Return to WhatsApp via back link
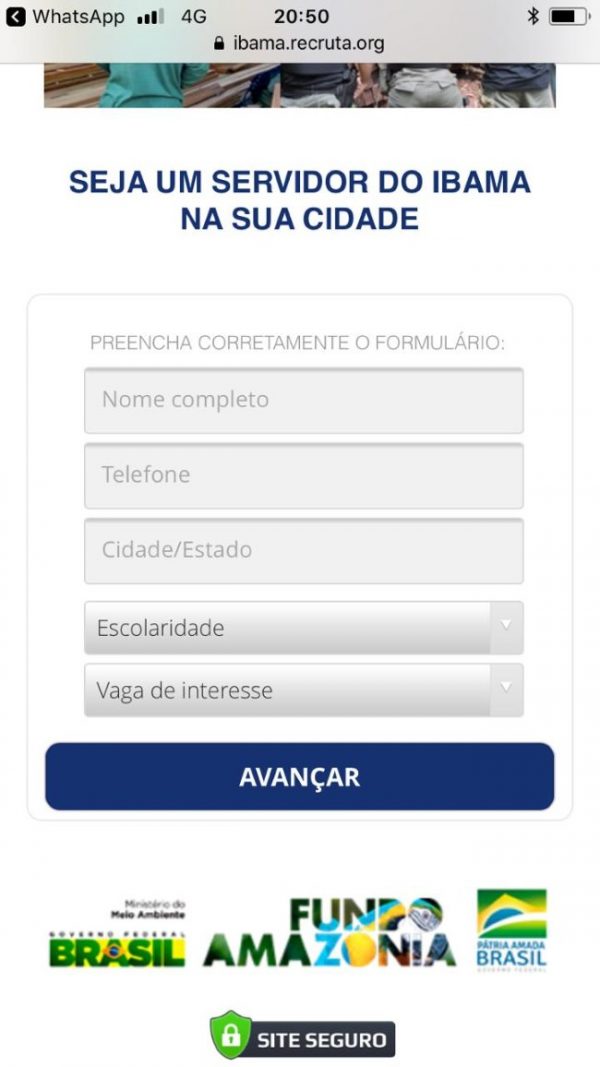Viewport: 600px width, 1067px height. 66,17
